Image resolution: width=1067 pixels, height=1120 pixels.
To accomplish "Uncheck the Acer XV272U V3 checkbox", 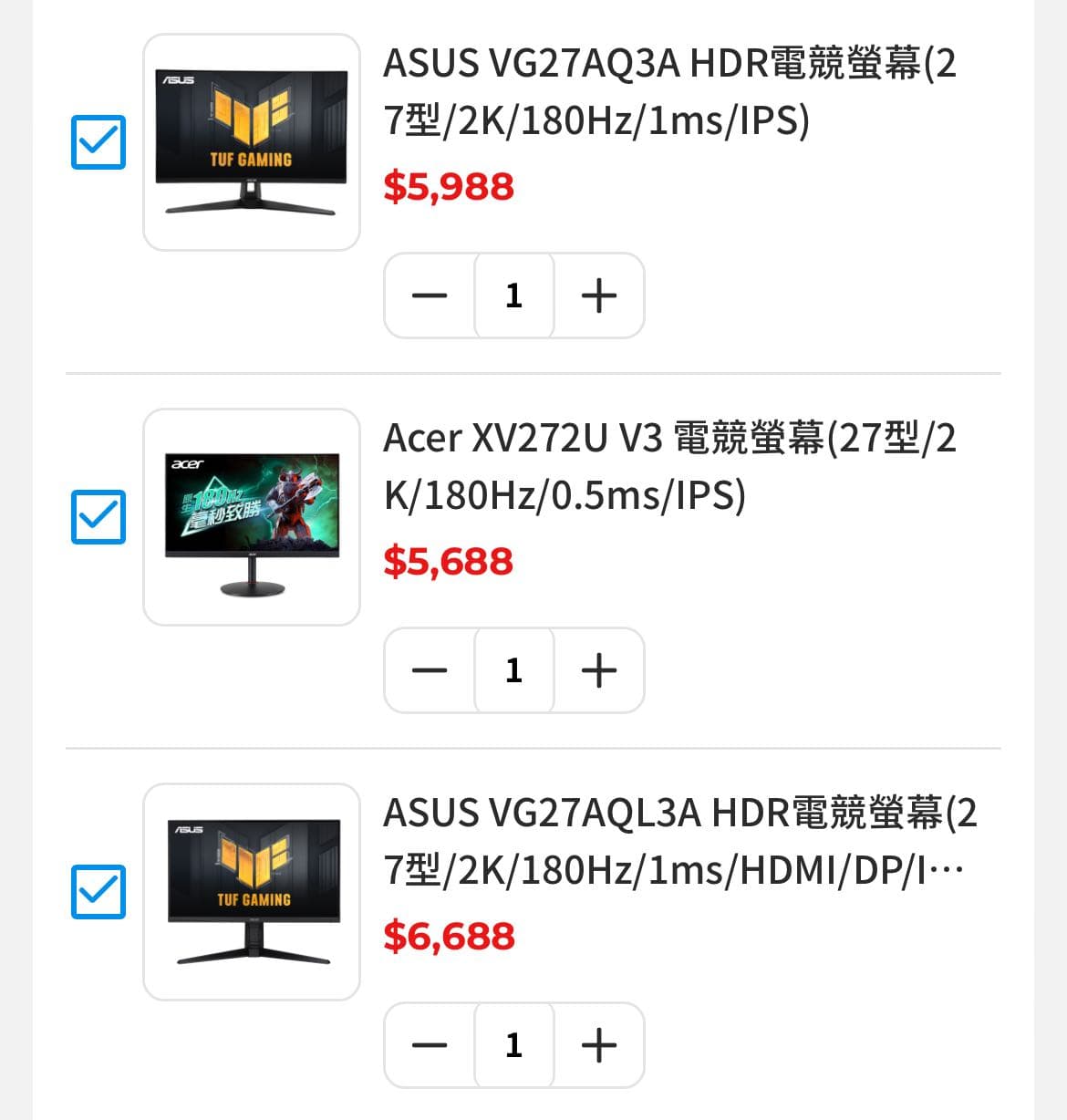I will [x=98, y=517].
